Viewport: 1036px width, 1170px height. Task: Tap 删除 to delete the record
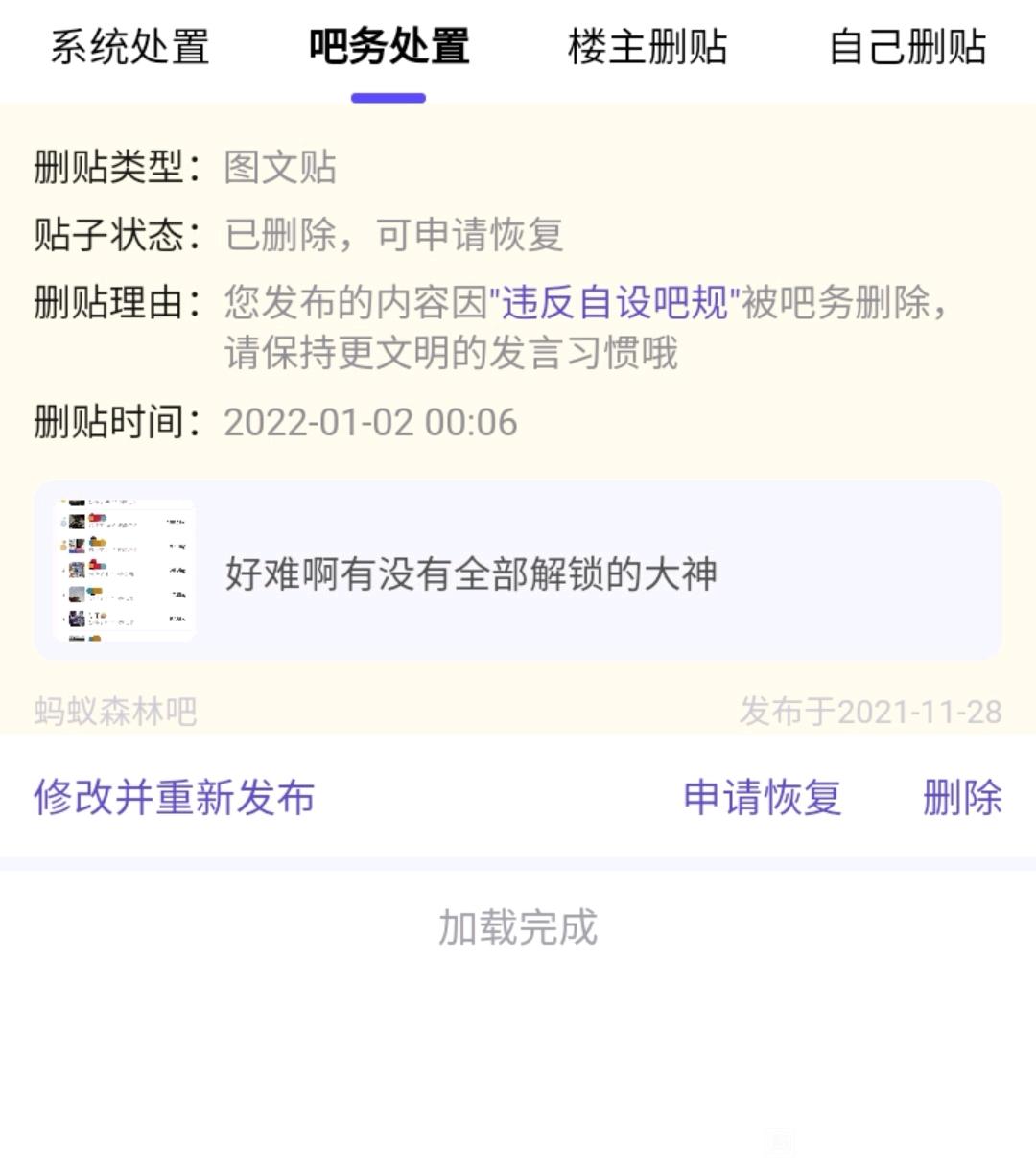point(962,797)
